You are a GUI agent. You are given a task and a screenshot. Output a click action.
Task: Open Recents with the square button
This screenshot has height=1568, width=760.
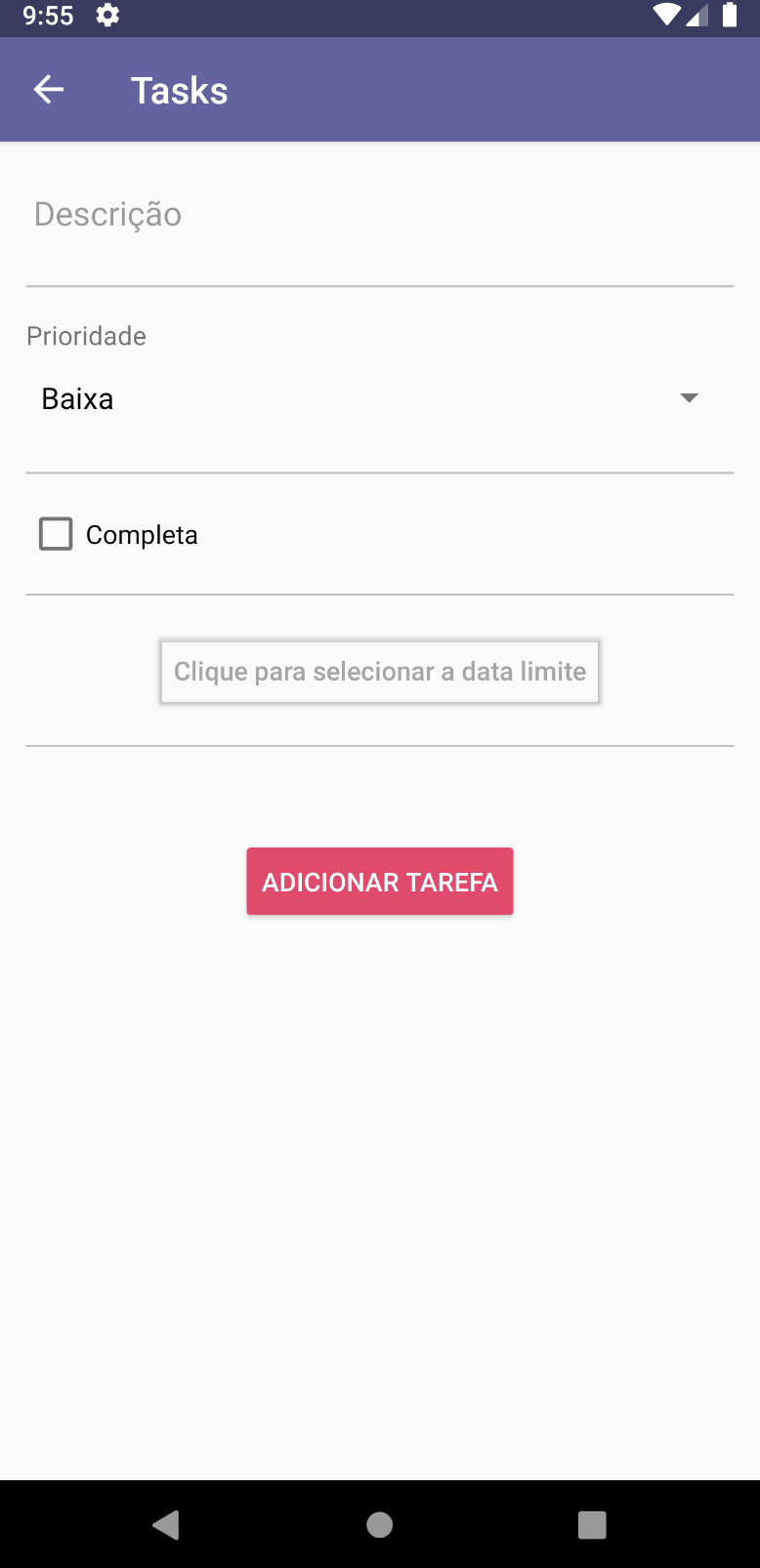(x=592, y=1524)
